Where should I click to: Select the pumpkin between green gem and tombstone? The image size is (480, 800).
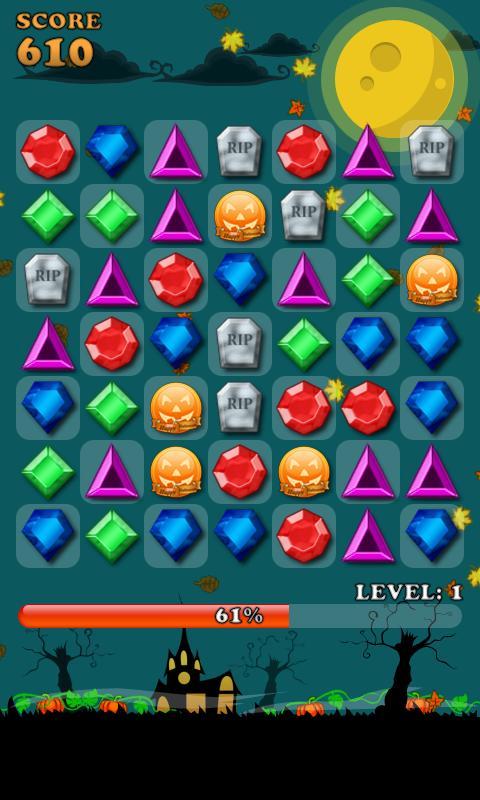click(x=175, y=408)
